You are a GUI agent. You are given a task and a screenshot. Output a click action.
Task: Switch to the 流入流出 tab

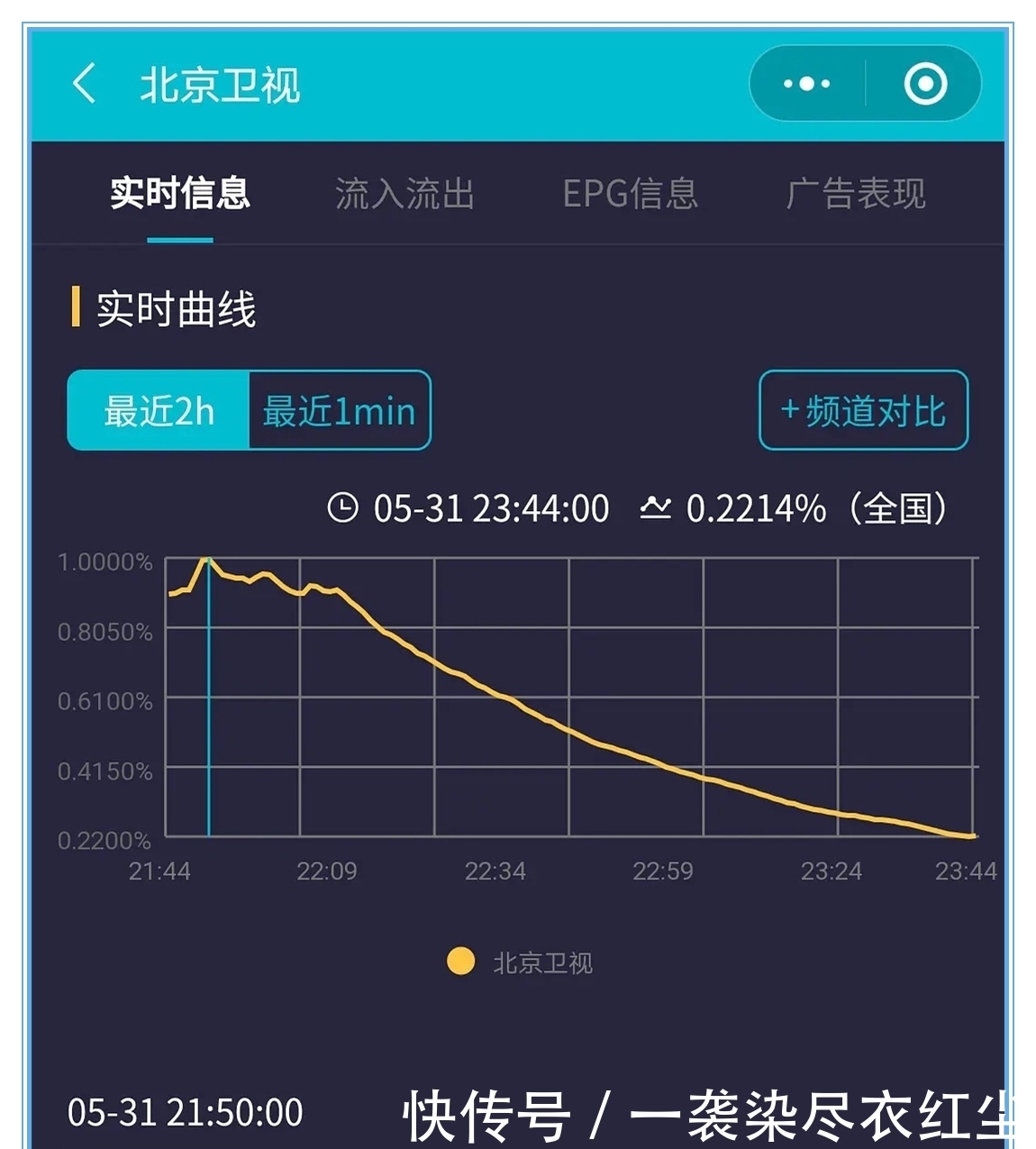tap(407, 193)
